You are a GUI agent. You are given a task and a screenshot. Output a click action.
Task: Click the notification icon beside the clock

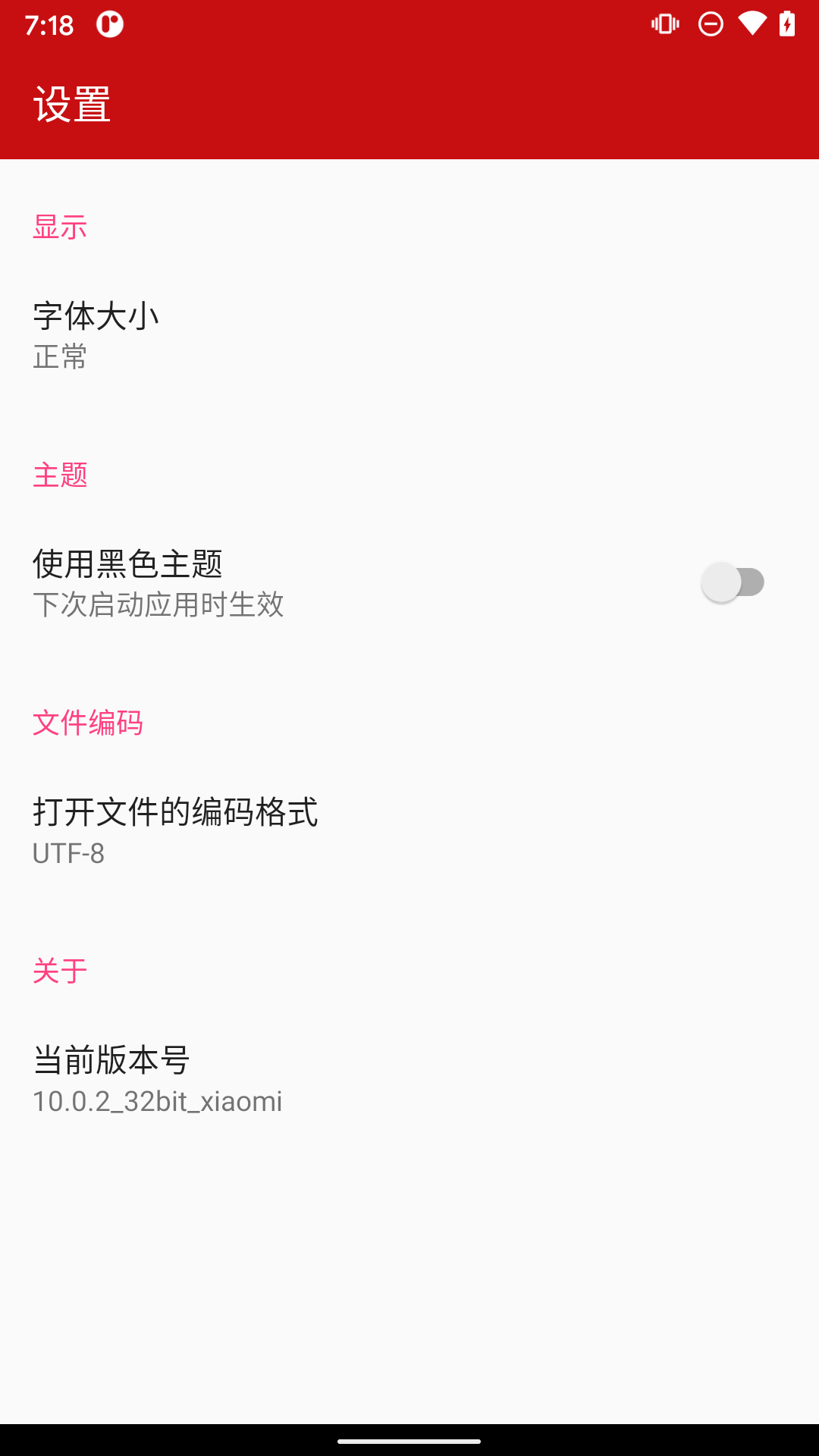(110, 25)
